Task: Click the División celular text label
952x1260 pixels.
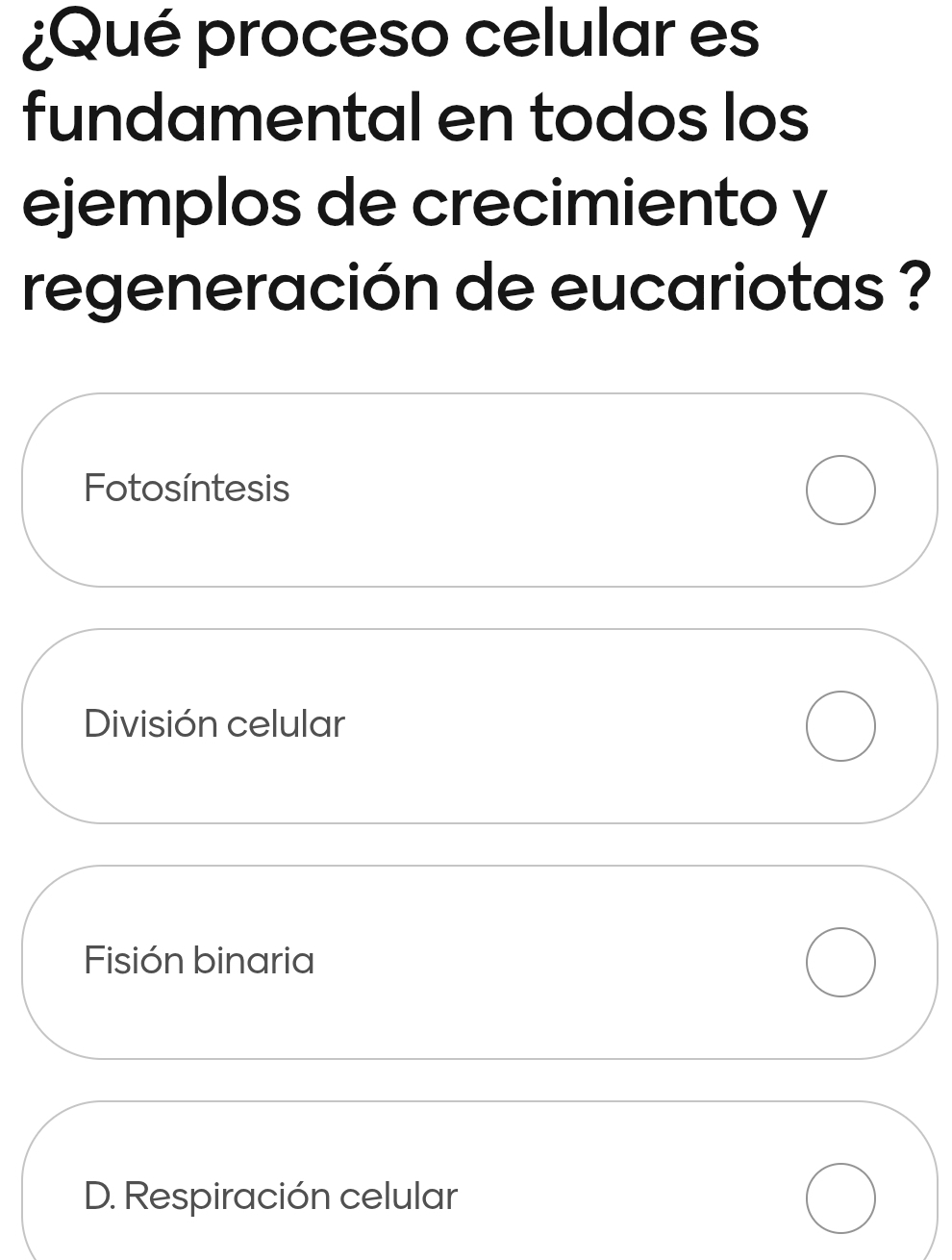Action: [213, 724]
